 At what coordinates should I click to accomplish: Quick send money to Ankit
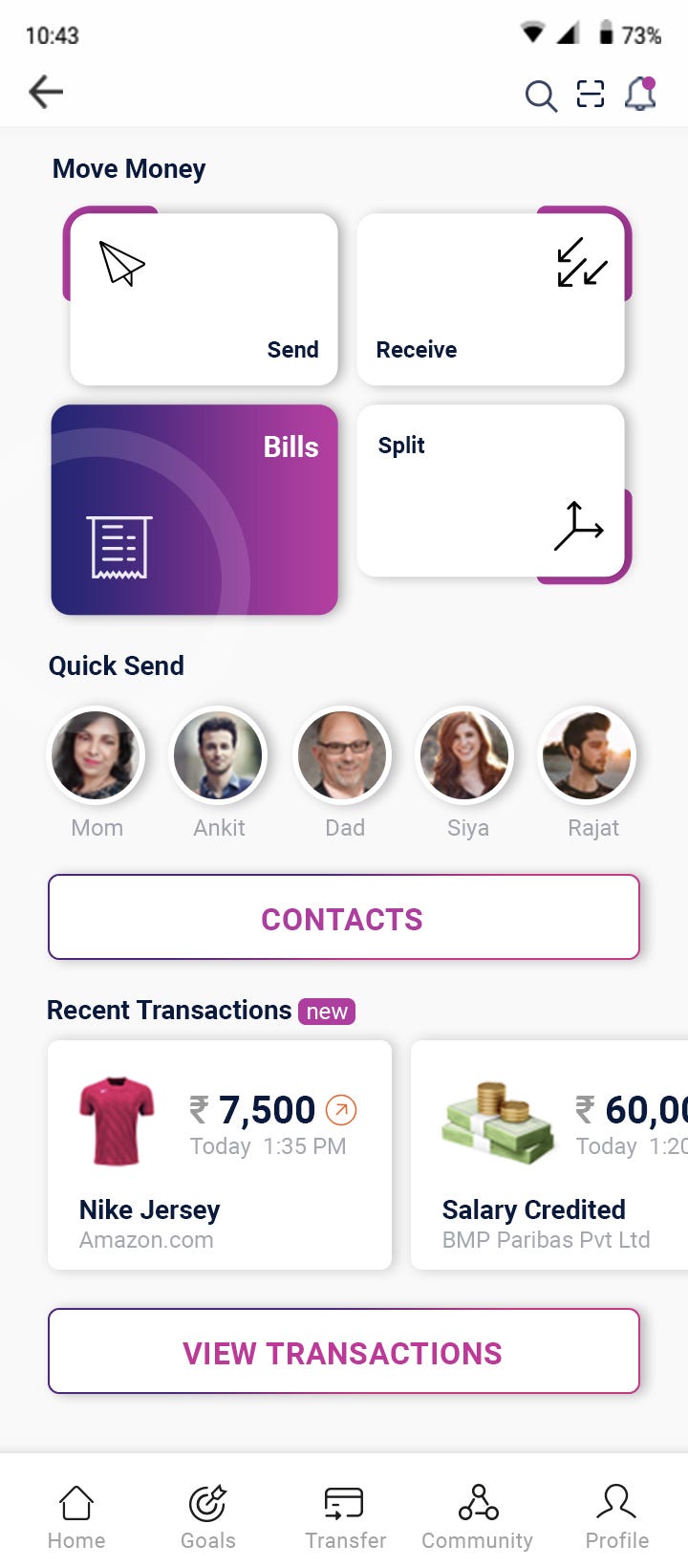[219, 755]
